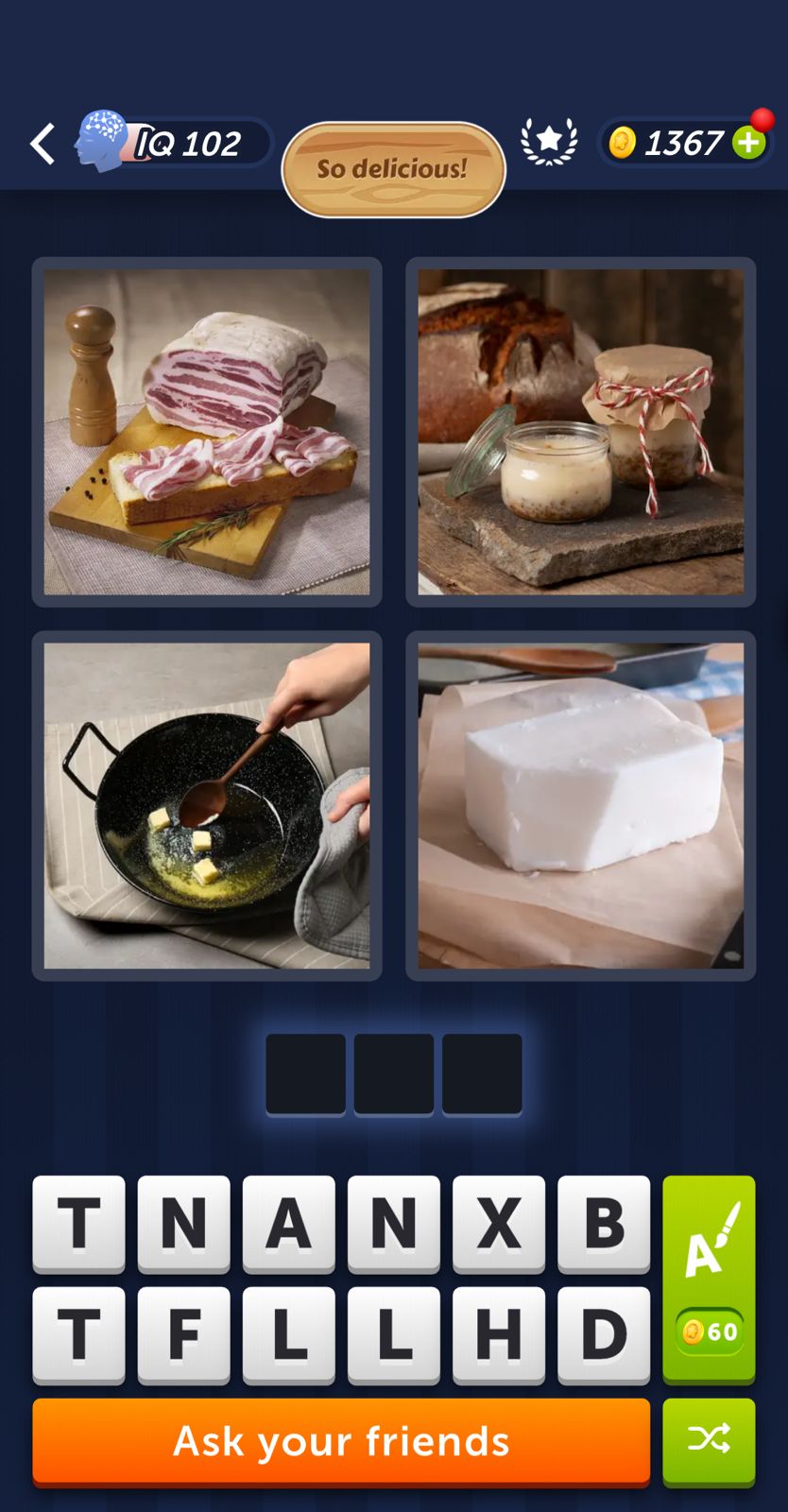Open the IQ 102 profile badge

pyautogui.click(x=175, y=144)
